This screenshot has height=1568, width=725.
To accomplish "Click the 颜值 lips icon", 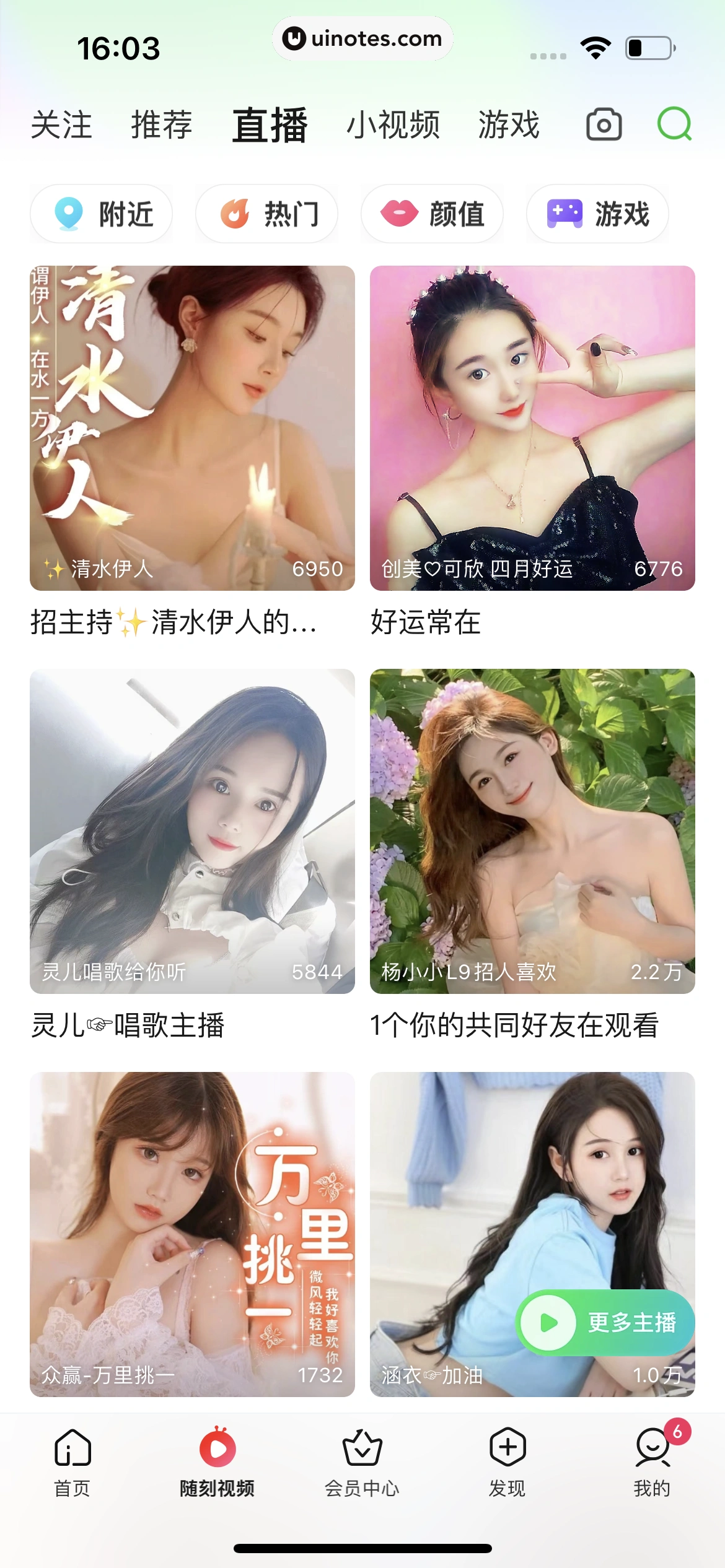I will [400, 213].
